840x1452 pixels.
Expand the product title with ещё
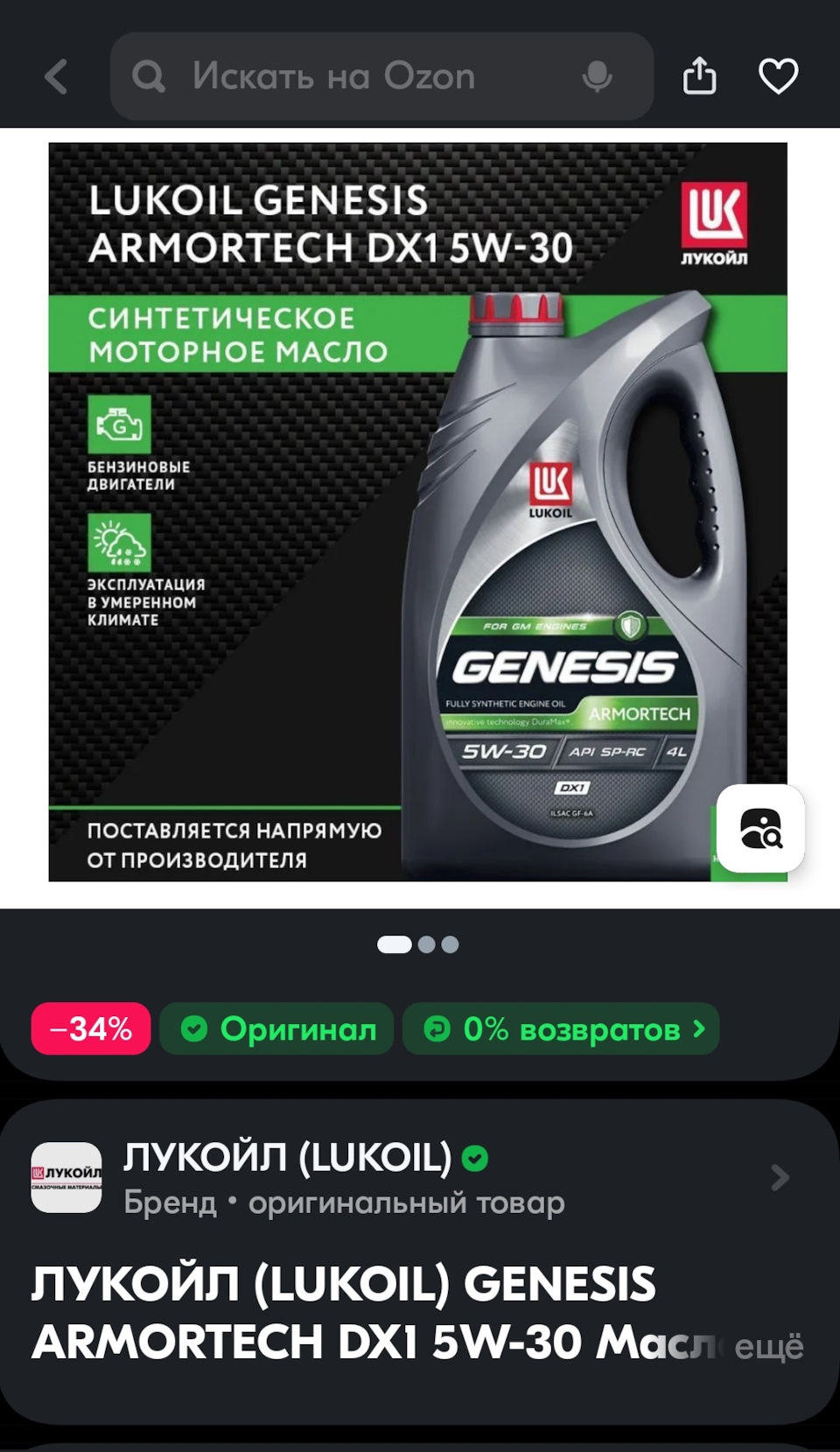pos(768,1346)
